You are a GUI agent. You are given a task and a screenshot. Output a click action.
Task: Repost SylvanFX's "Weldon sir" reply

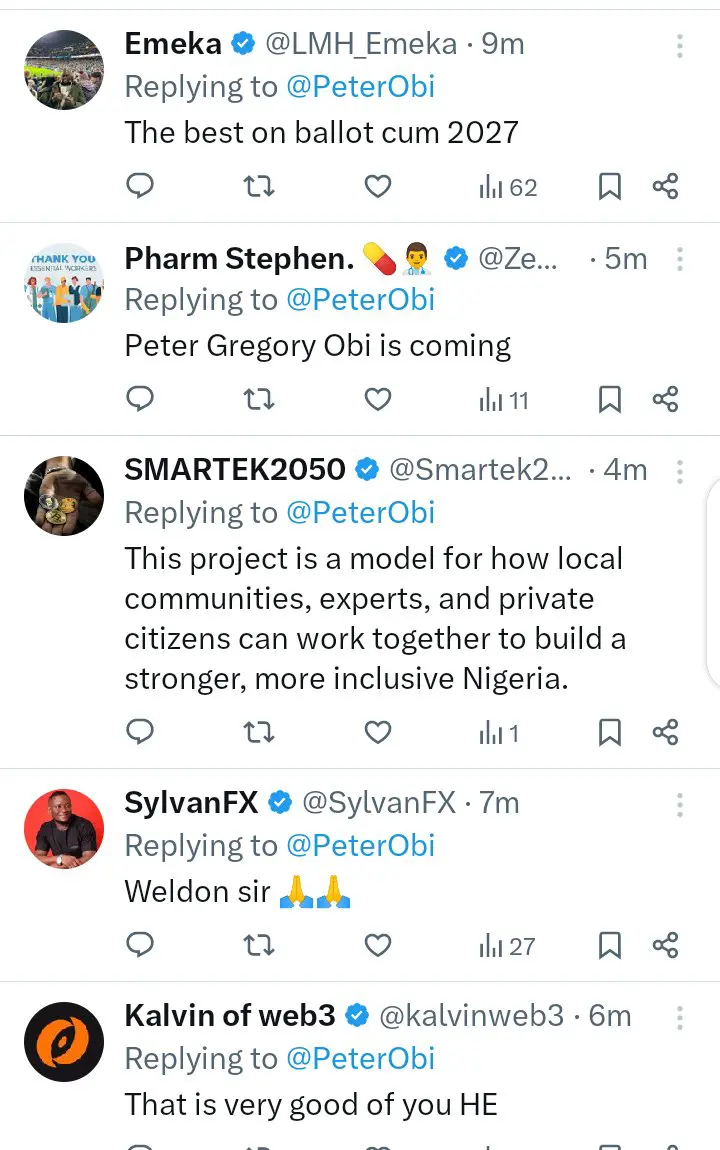point(259,945)
